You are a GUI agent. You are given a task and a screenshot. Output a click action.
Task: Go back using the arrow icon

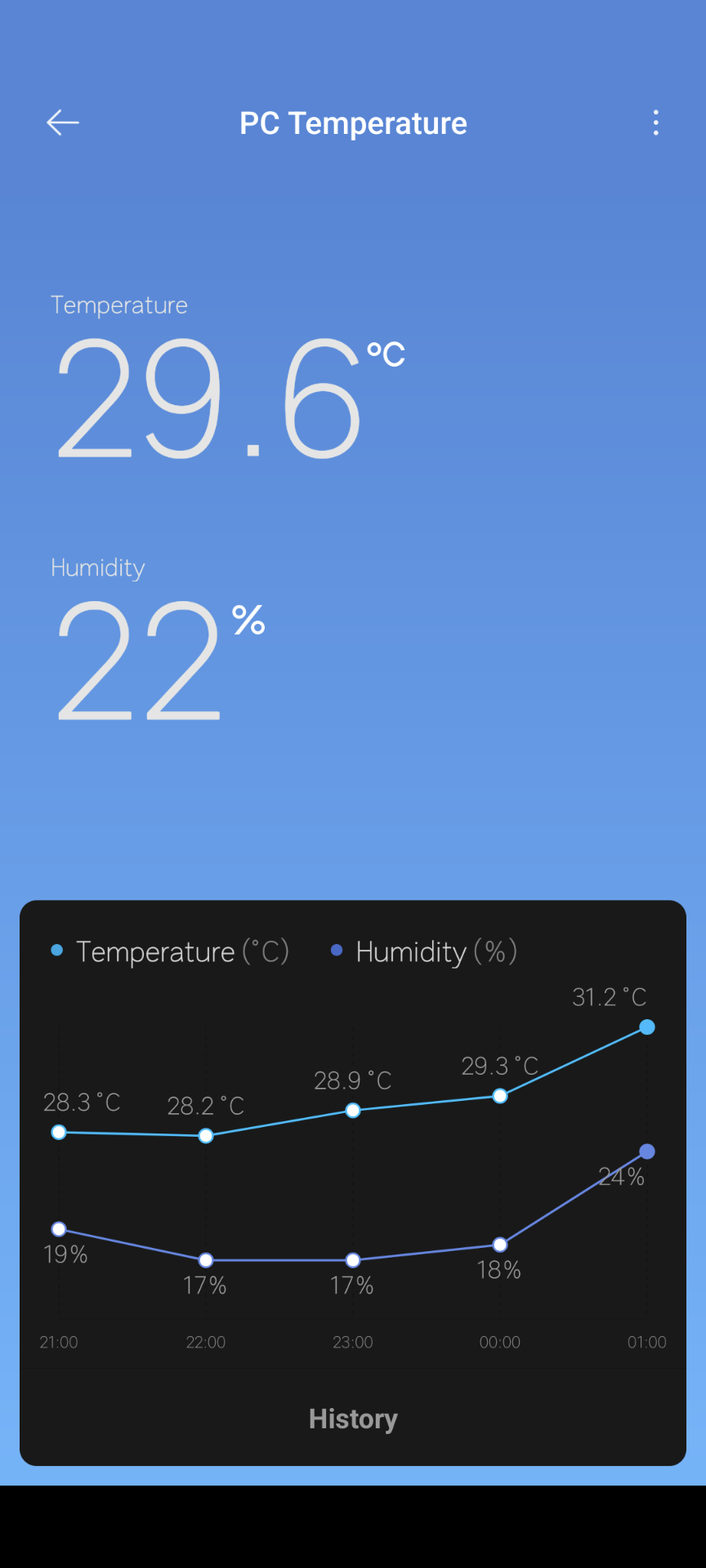click(63, 123)
